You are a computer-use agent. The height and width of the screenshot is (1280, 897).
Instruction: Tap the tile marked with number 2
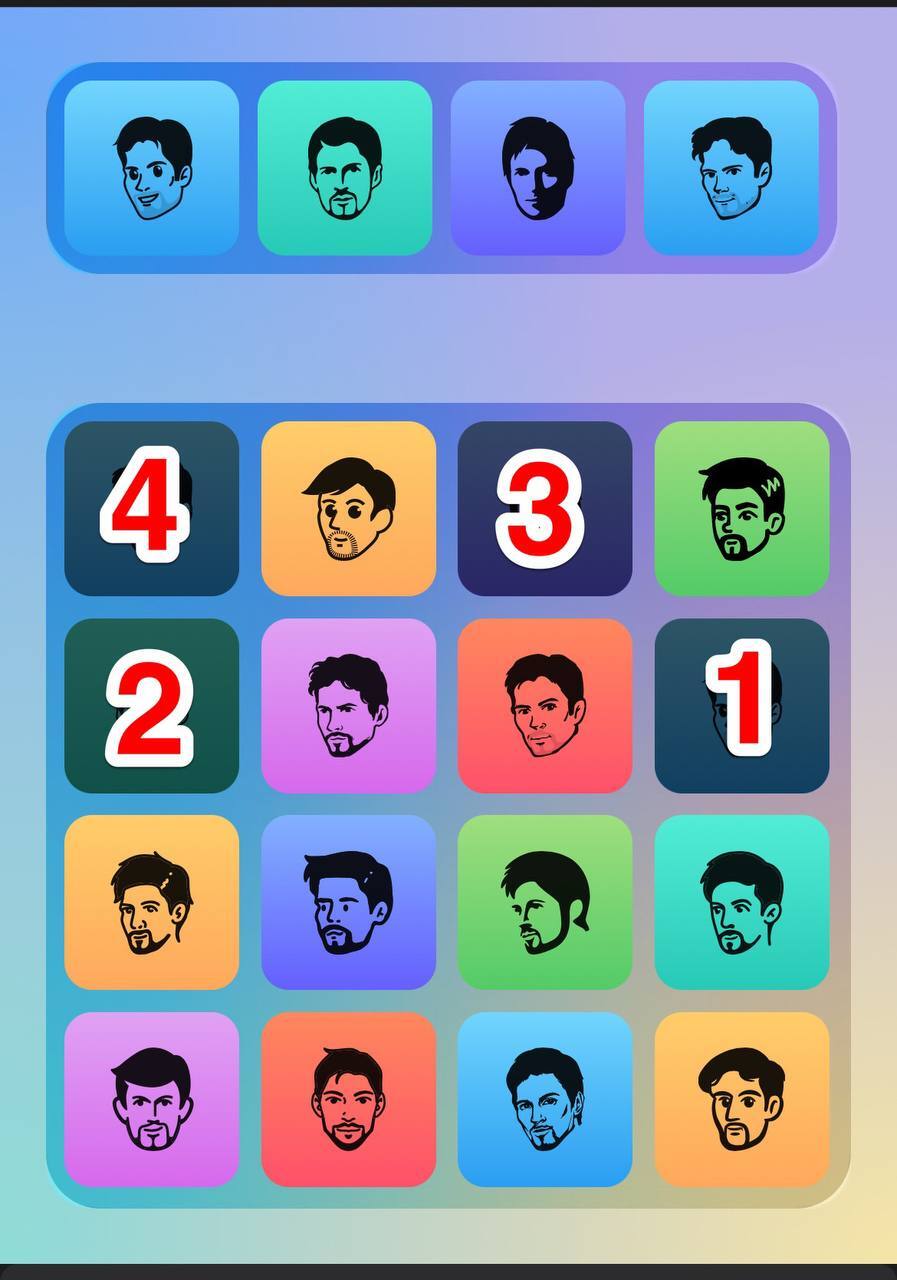click(151, 705)
